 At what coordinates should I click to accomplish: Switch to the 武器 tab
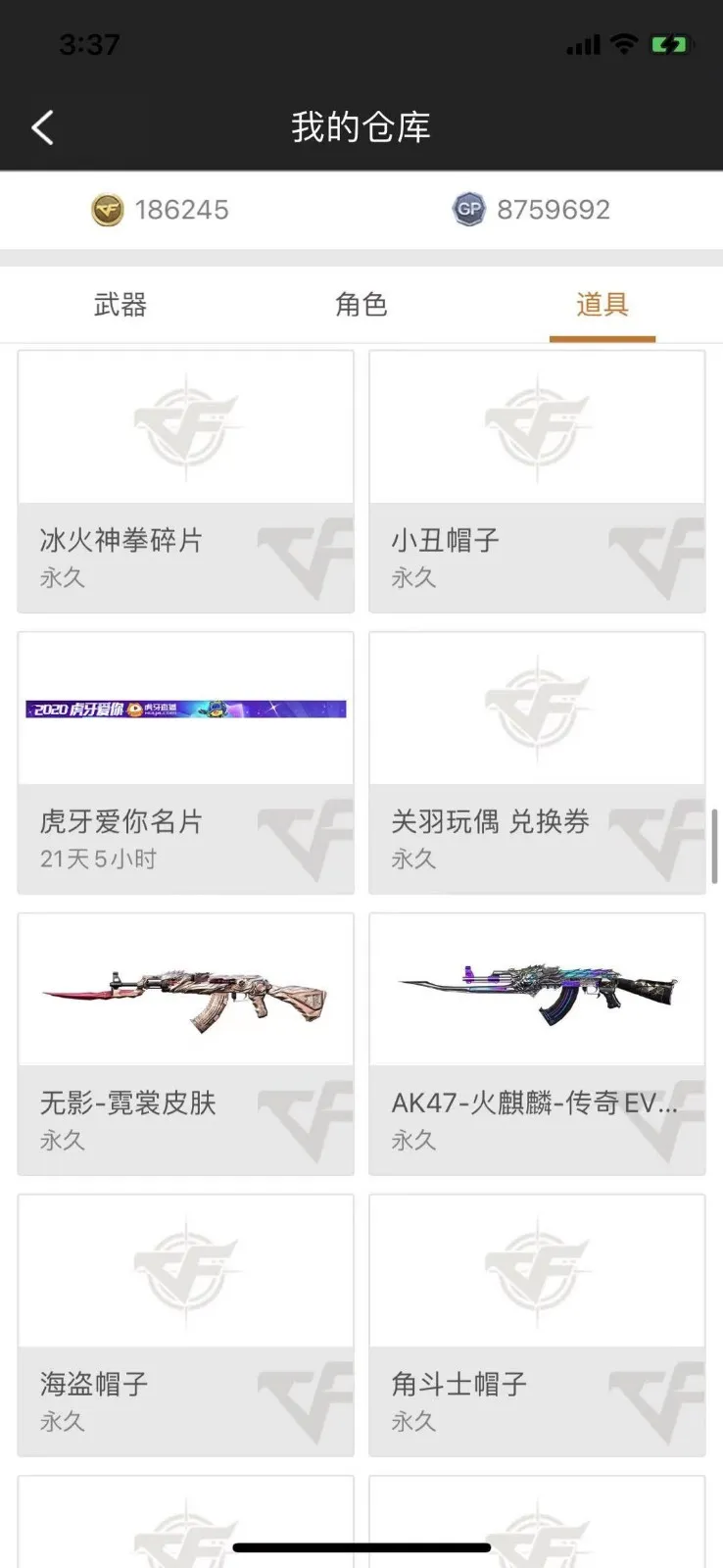(x=120, y=305)
